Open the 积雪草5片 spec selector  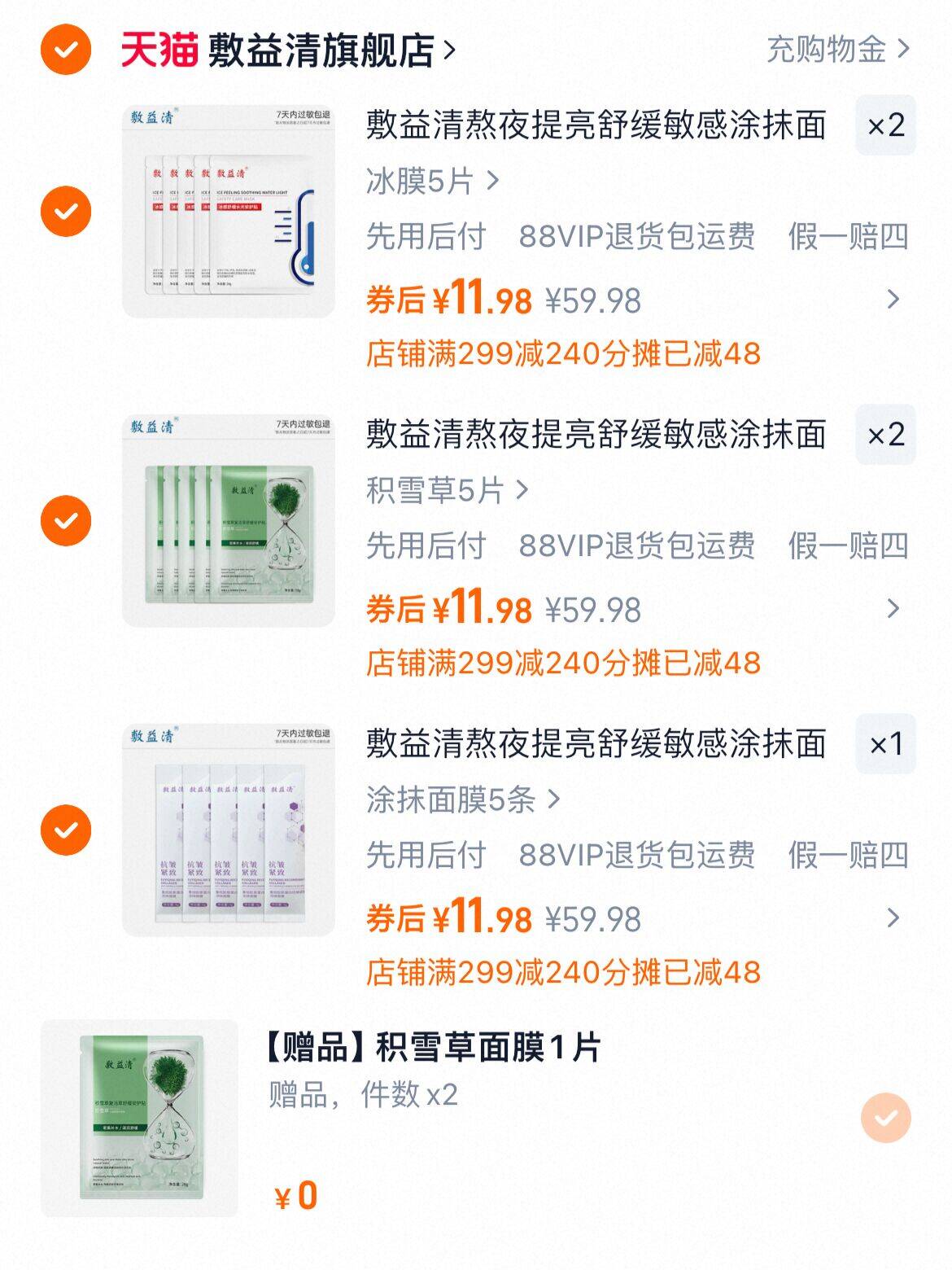445,493
